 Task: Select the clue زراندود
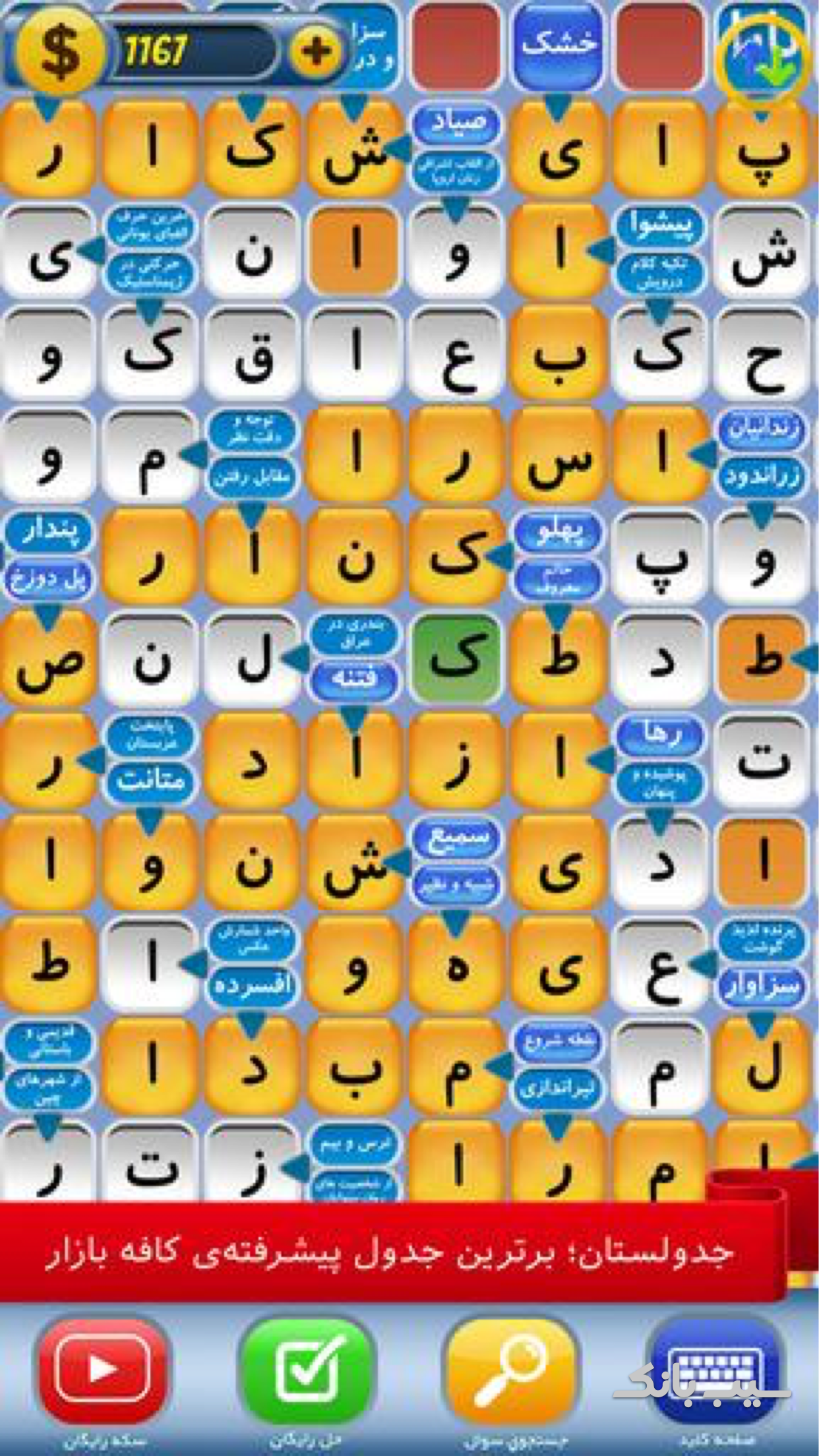point(762,476)
